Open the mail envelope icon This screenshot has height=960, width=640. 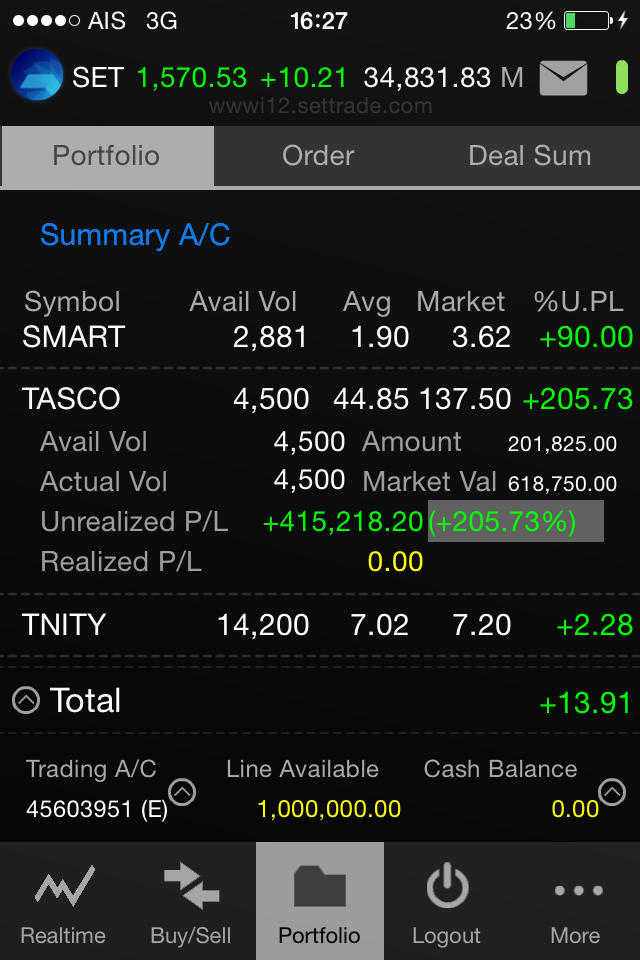[x=563, y=78]
